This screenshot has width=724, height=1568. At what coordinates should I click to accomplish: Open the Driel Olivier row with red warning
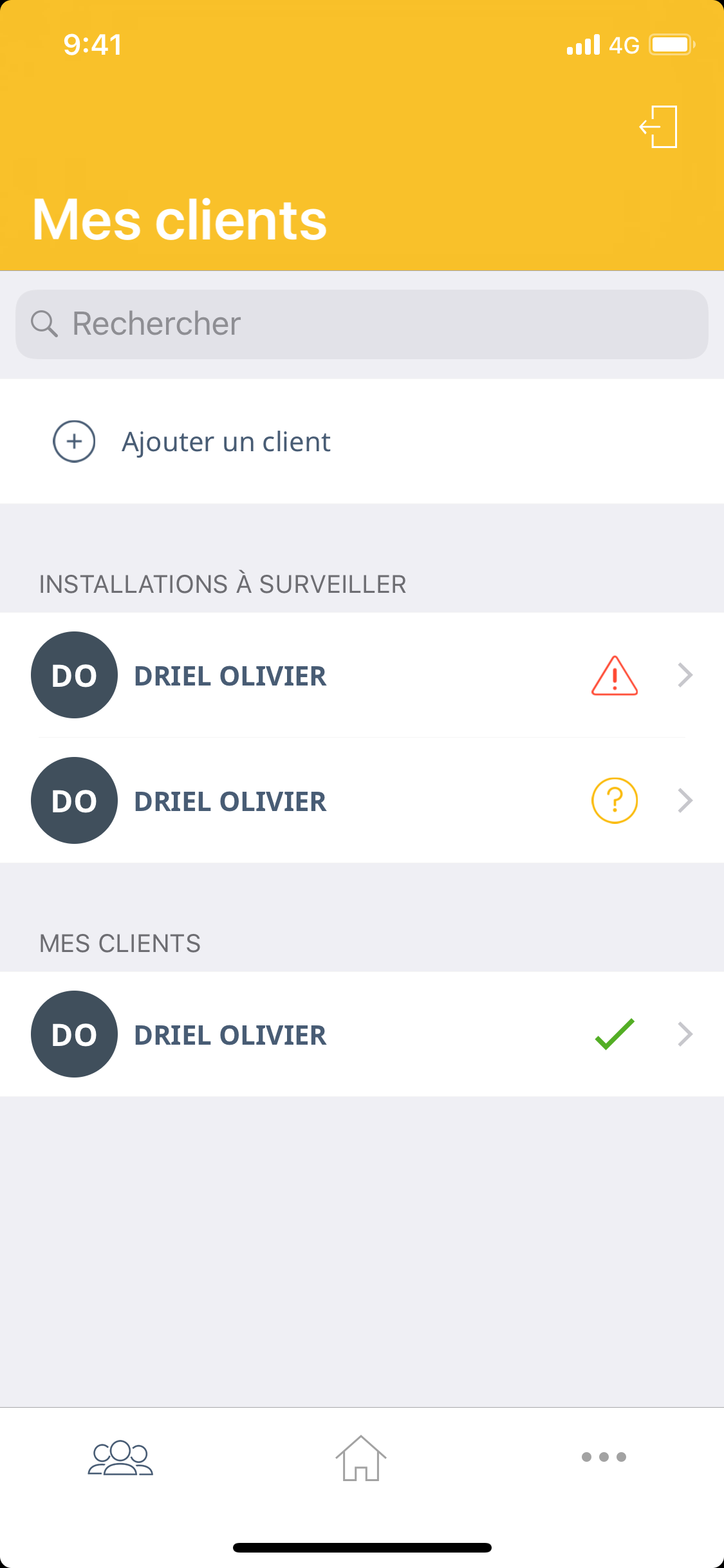pyautogui.click(x=362, y=675)
